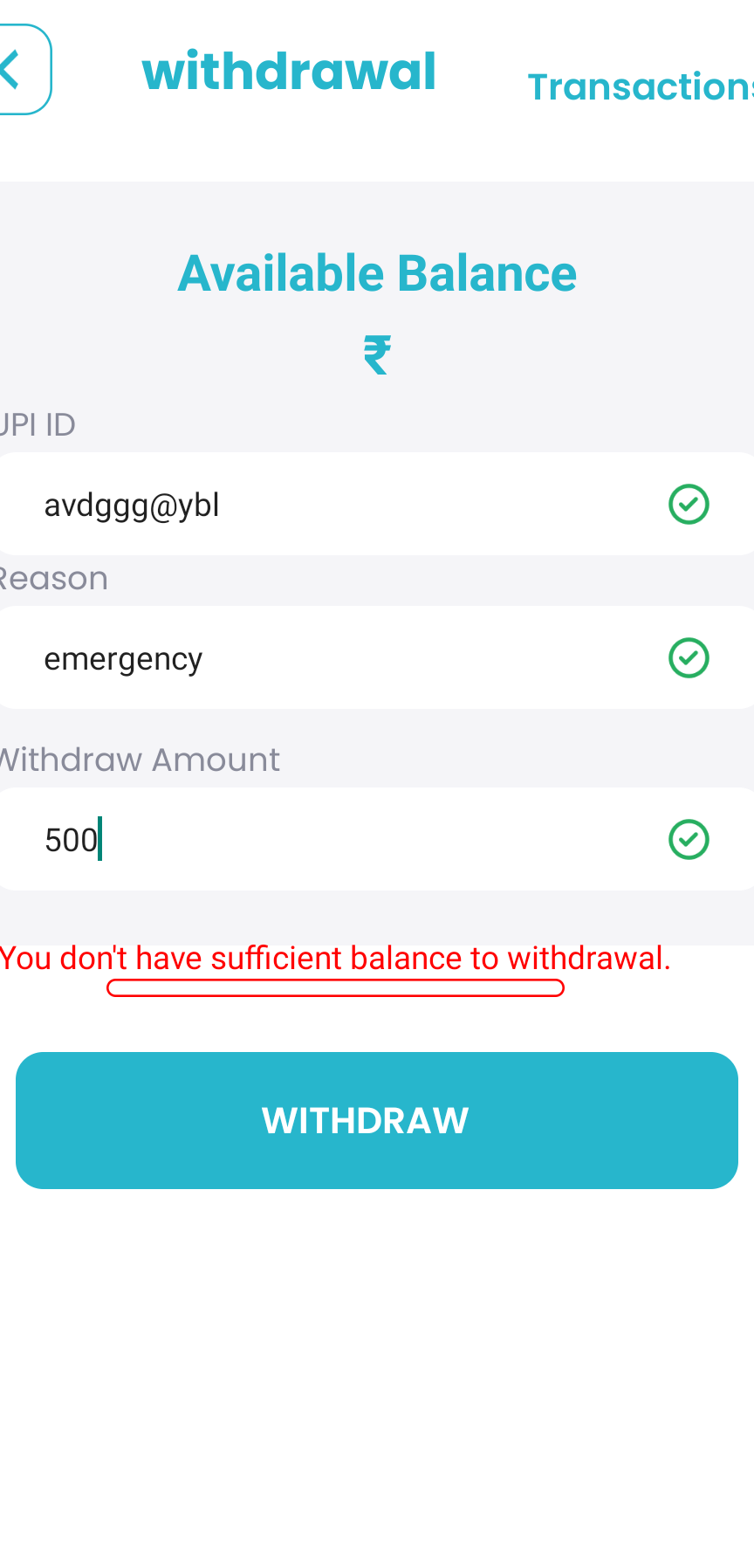Screen dimensions: 754x1568
Task: Edit the Reason field showing emergency
Action: click(377, 657)
